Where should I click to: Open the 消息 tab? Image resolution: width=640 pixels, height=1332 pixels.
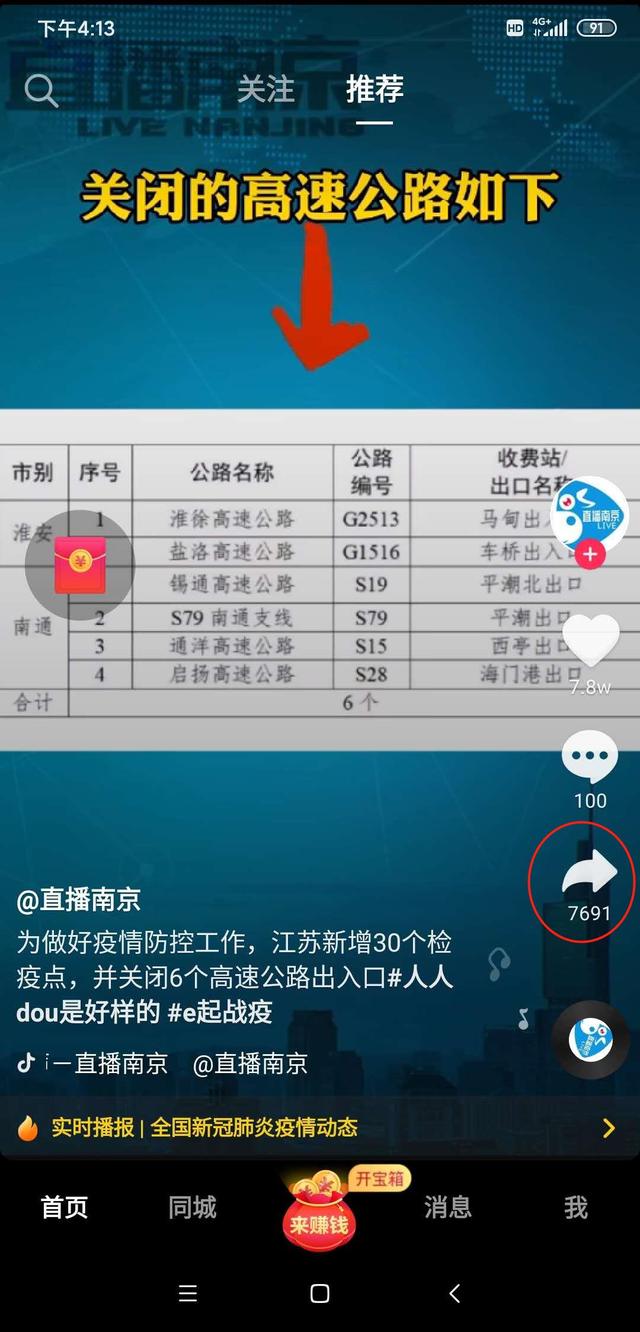447,1207
